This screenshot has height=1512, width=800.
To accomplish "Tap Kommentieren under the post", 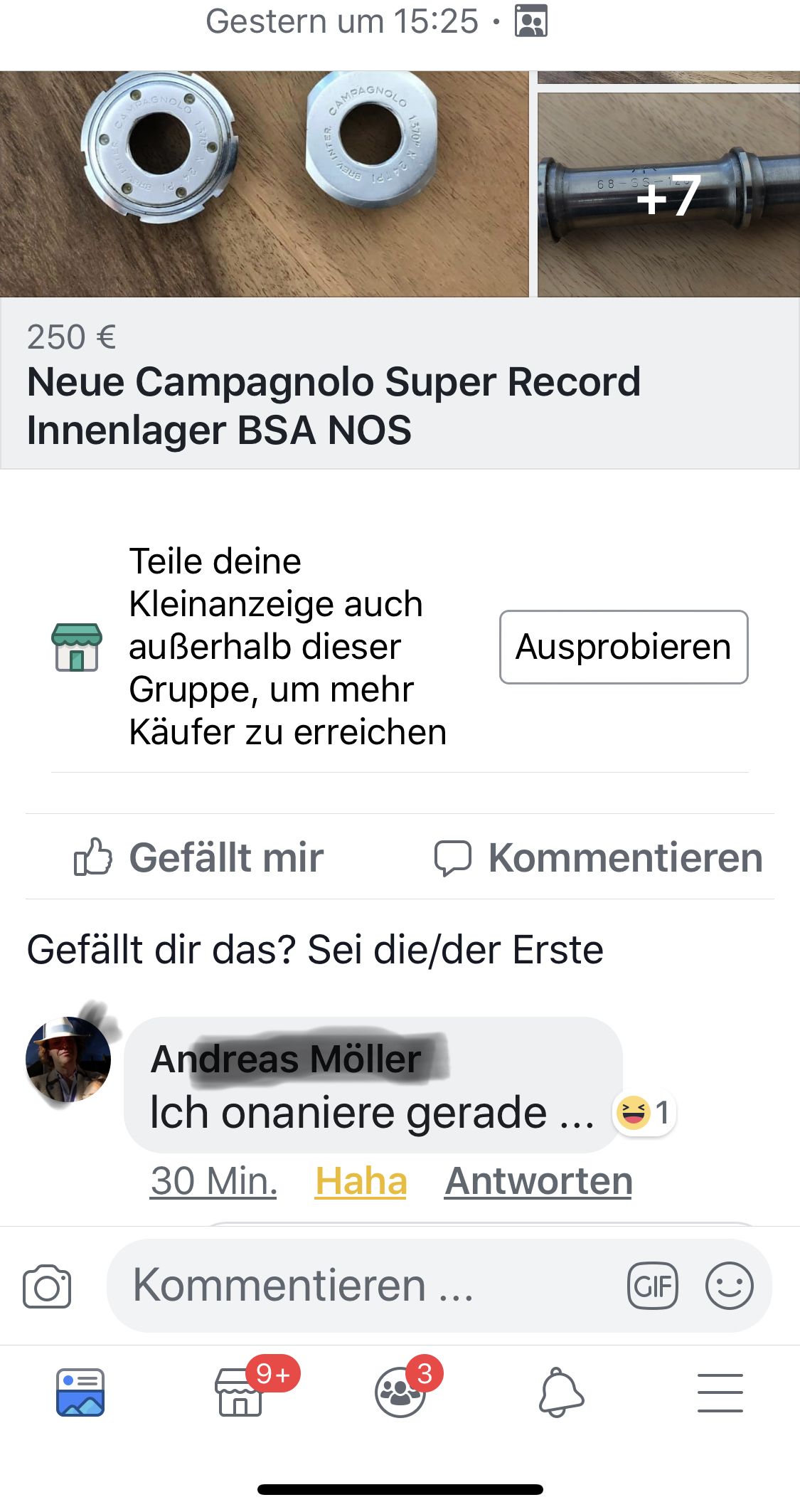I will [x=599, y=857].
